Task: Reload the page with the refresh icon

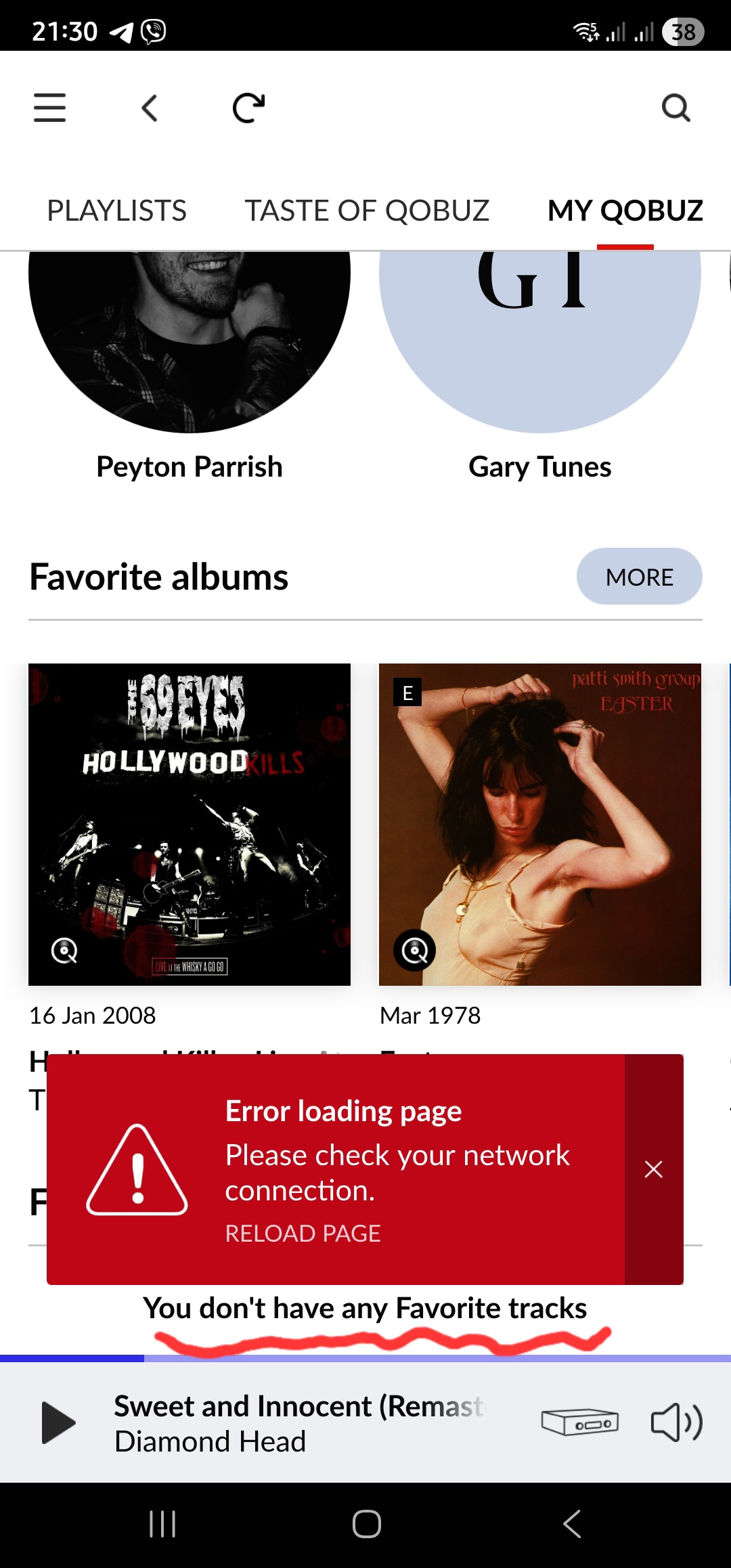Action: [x=248, y=108]
